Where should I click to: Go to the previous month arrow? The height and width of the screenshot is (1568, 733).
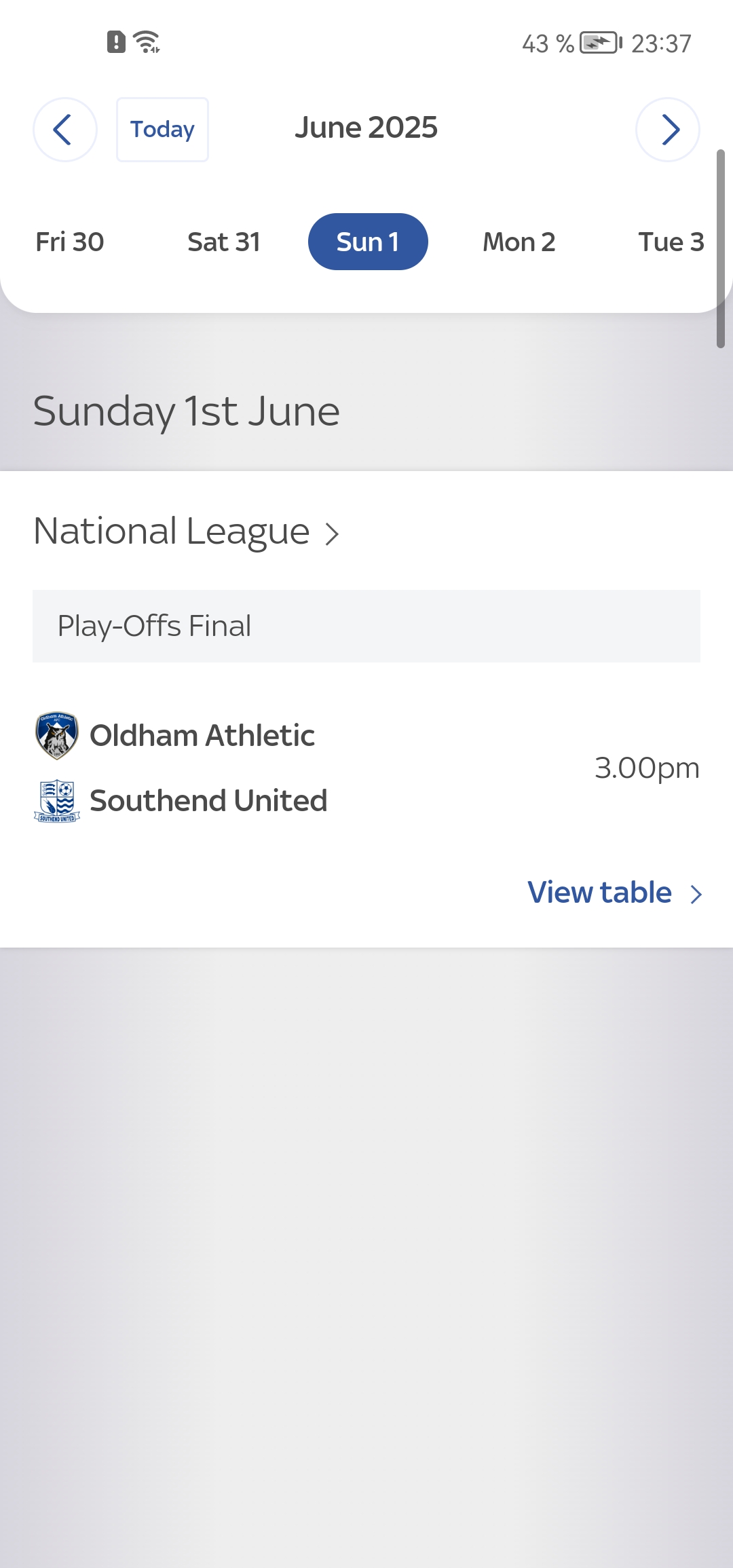(64, 130)
